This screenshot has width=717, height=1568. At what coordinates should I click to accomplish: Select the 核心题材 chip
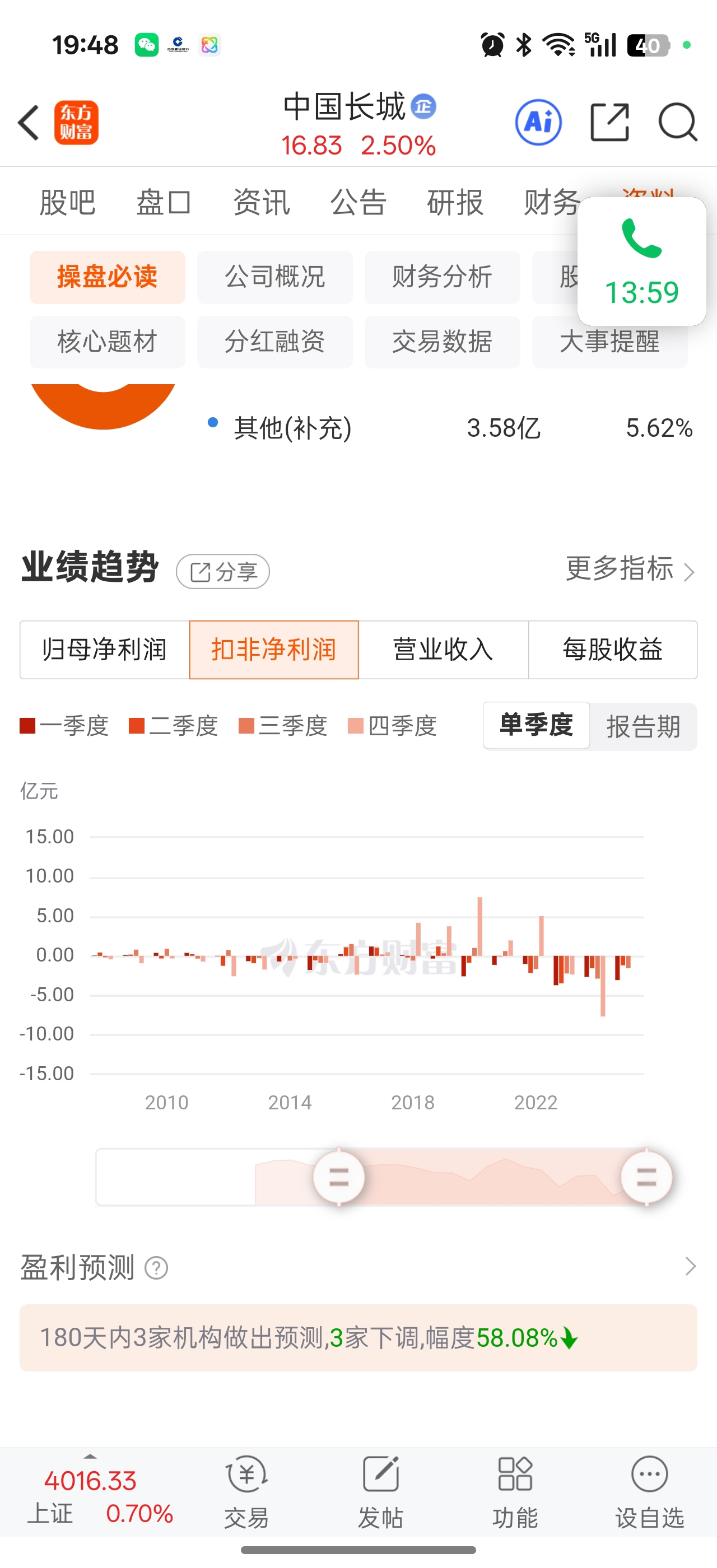coord(107,342)
